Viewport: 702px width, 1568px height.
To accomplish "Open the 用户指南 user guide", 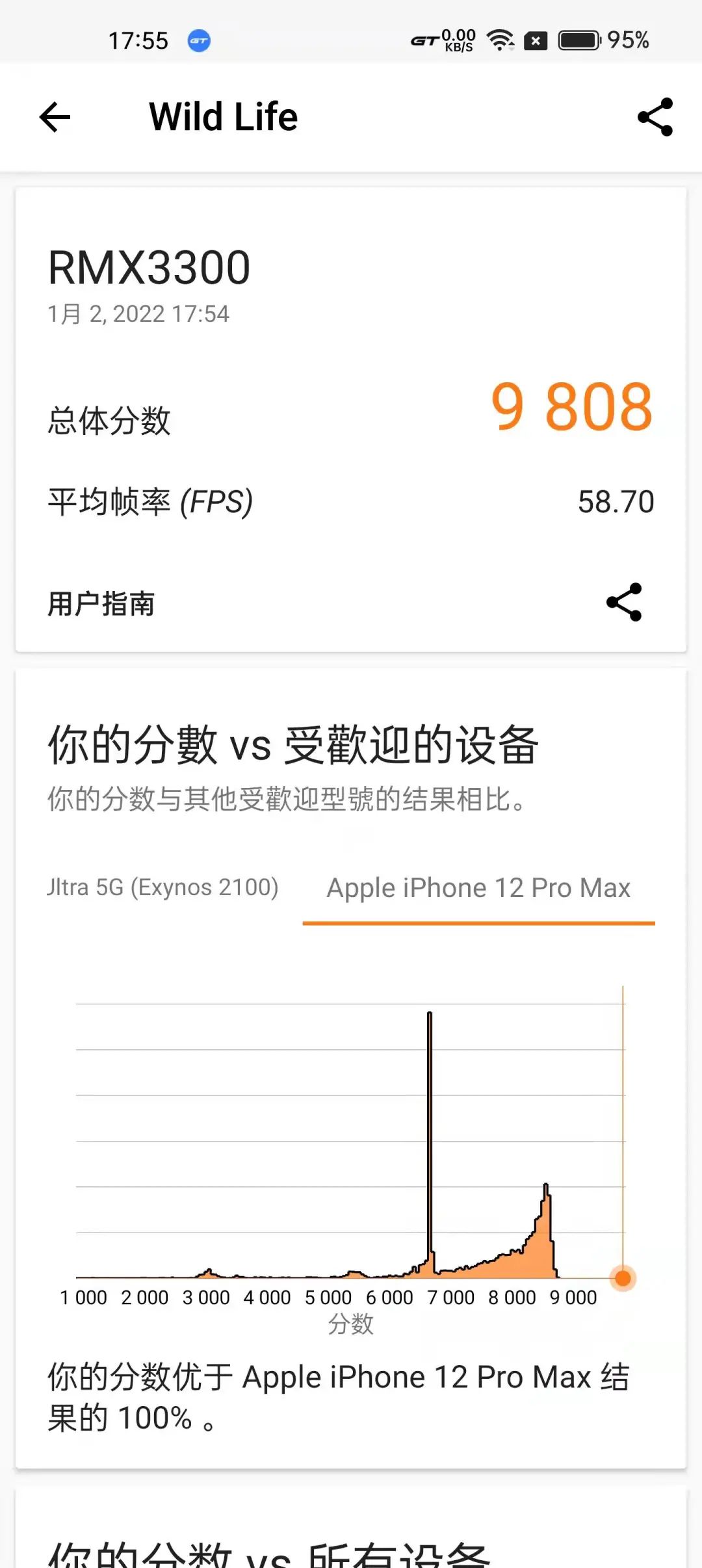I will tap(101, 604).
